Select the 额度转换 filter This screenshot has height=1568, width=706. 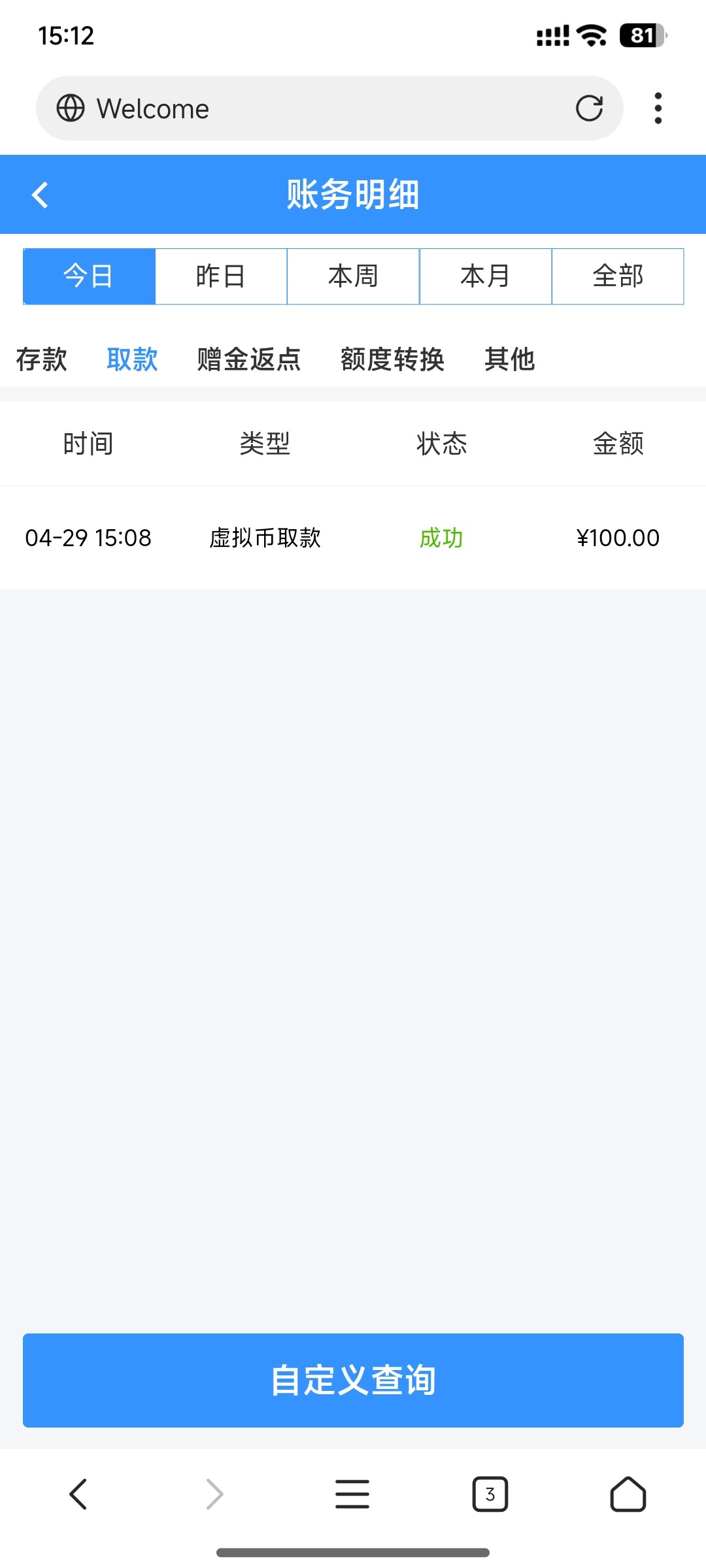(x=393, y=359)
